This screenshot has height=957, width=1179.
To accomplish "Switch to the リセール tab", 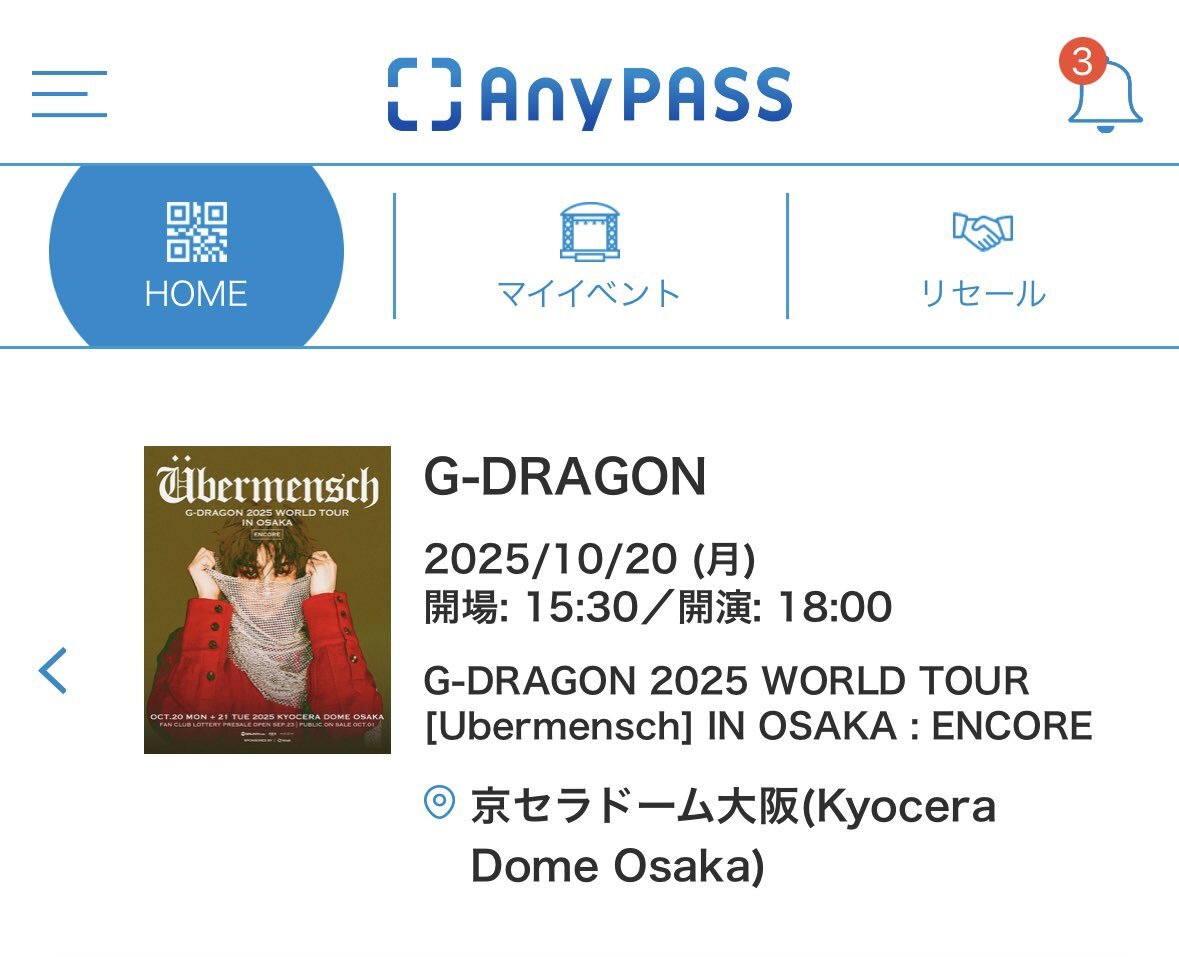I will 983,256.
